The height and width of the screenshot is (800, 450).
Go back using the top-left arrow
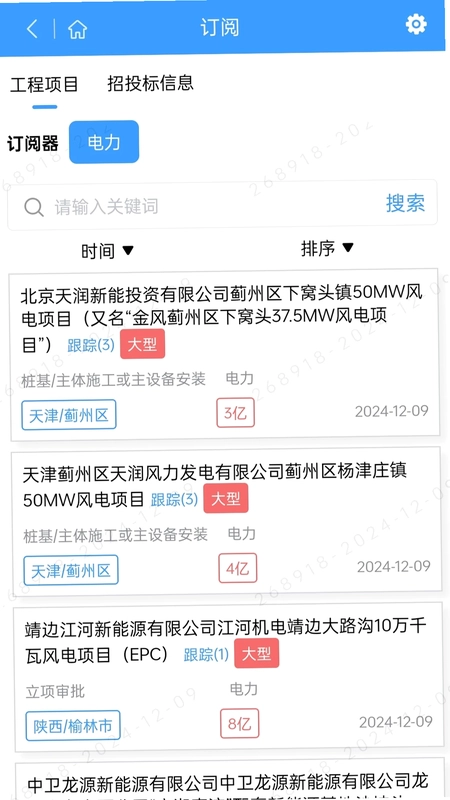pyautogui.click(x=32, y=28)
